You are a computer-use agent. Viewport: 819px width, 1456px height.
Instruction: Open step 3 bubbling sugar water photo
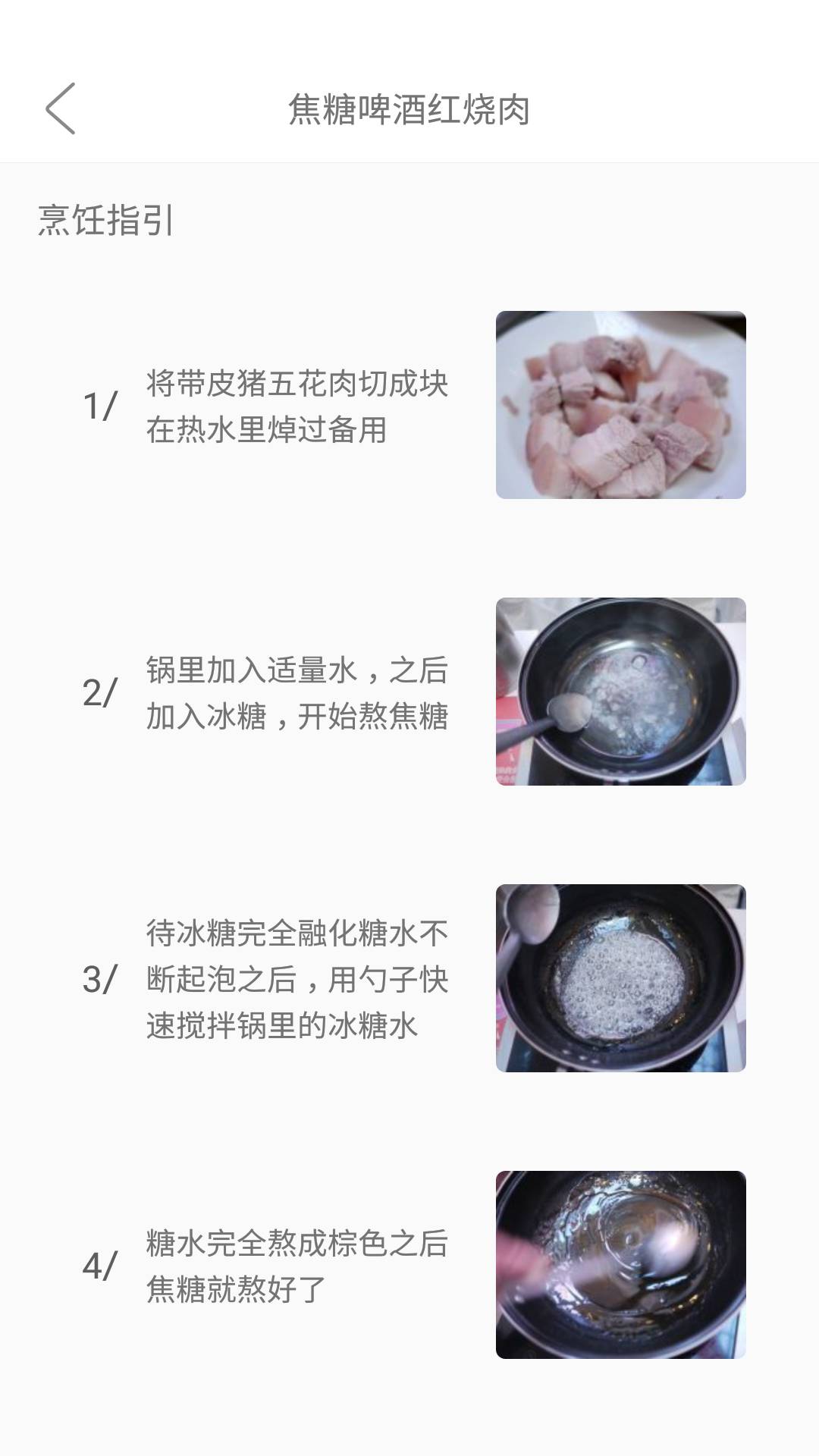click(x=620, y=978)
